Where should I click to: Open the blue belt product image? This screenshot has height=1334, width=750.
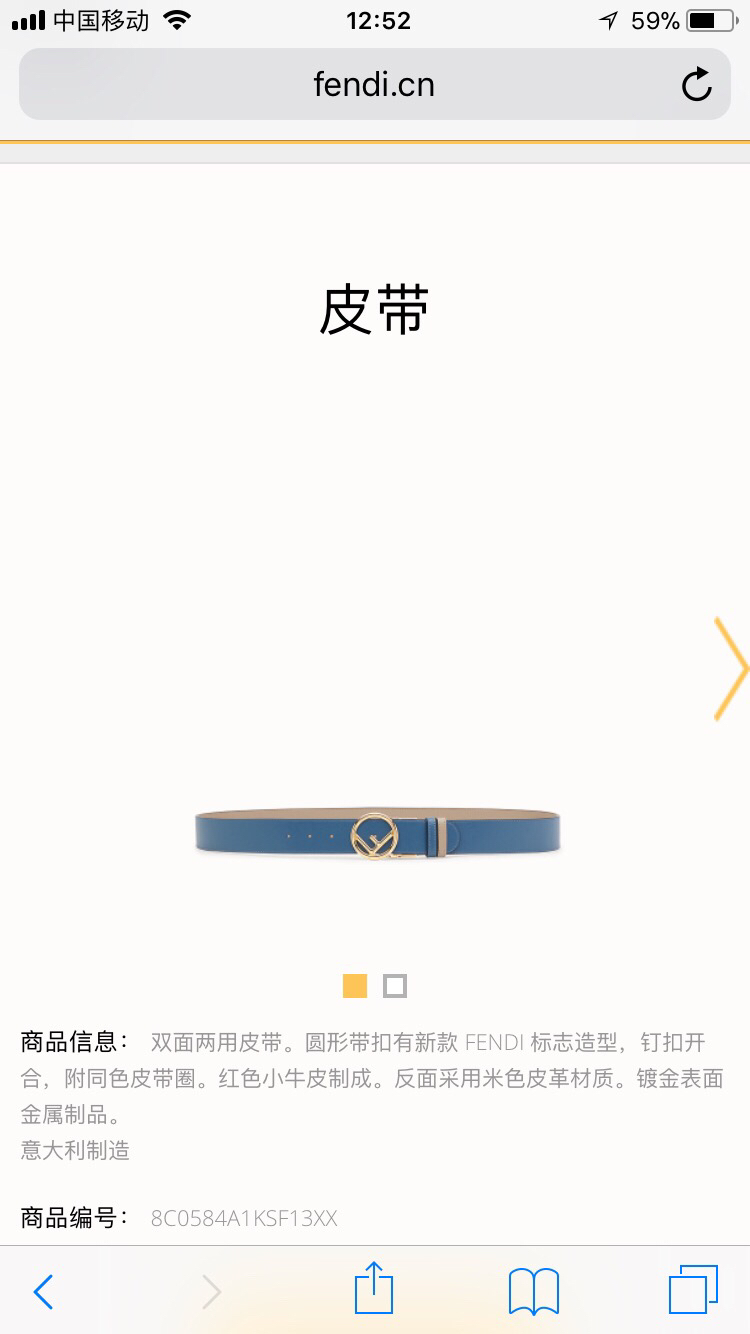coord(377,834)
